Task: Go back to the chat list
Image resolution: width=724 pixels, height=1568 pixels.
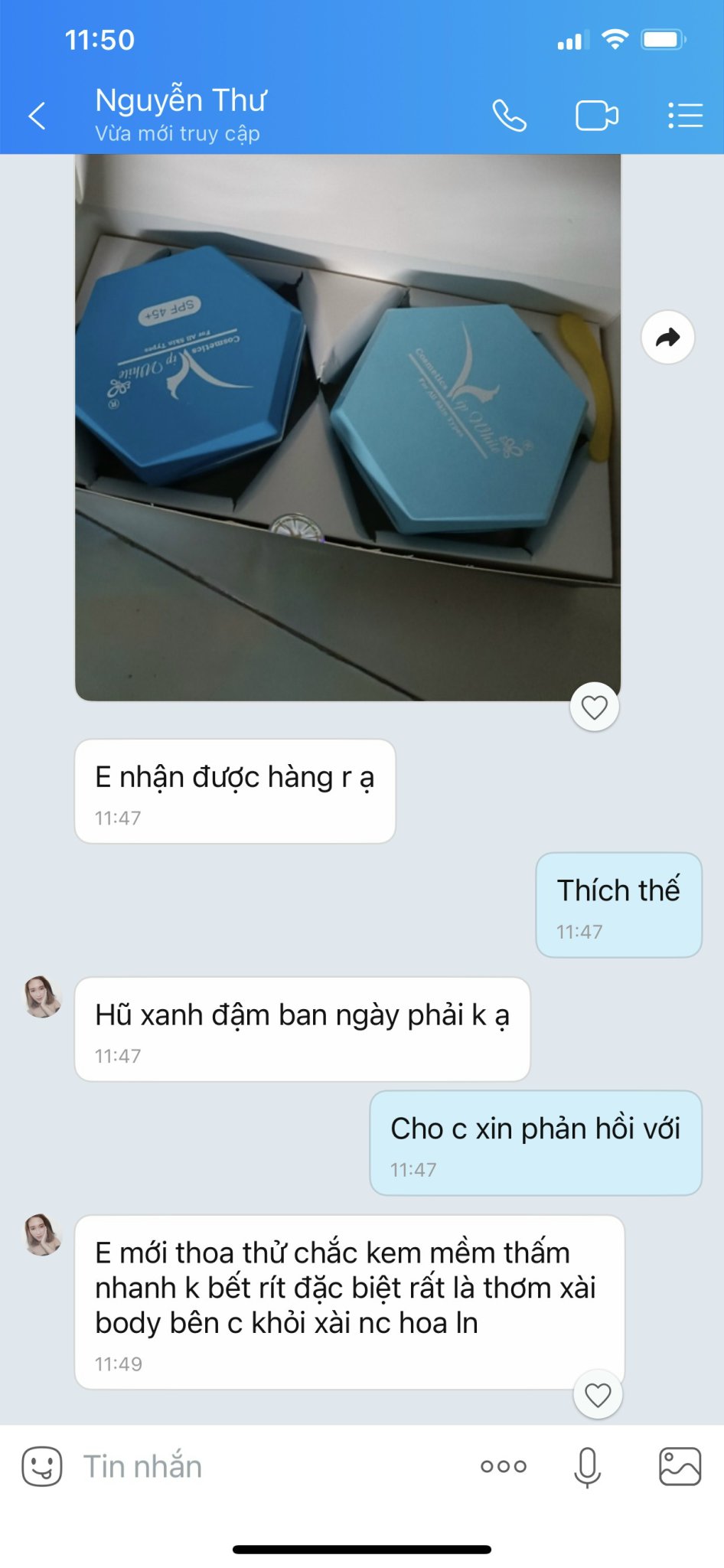Action: (x=37, y=116)
